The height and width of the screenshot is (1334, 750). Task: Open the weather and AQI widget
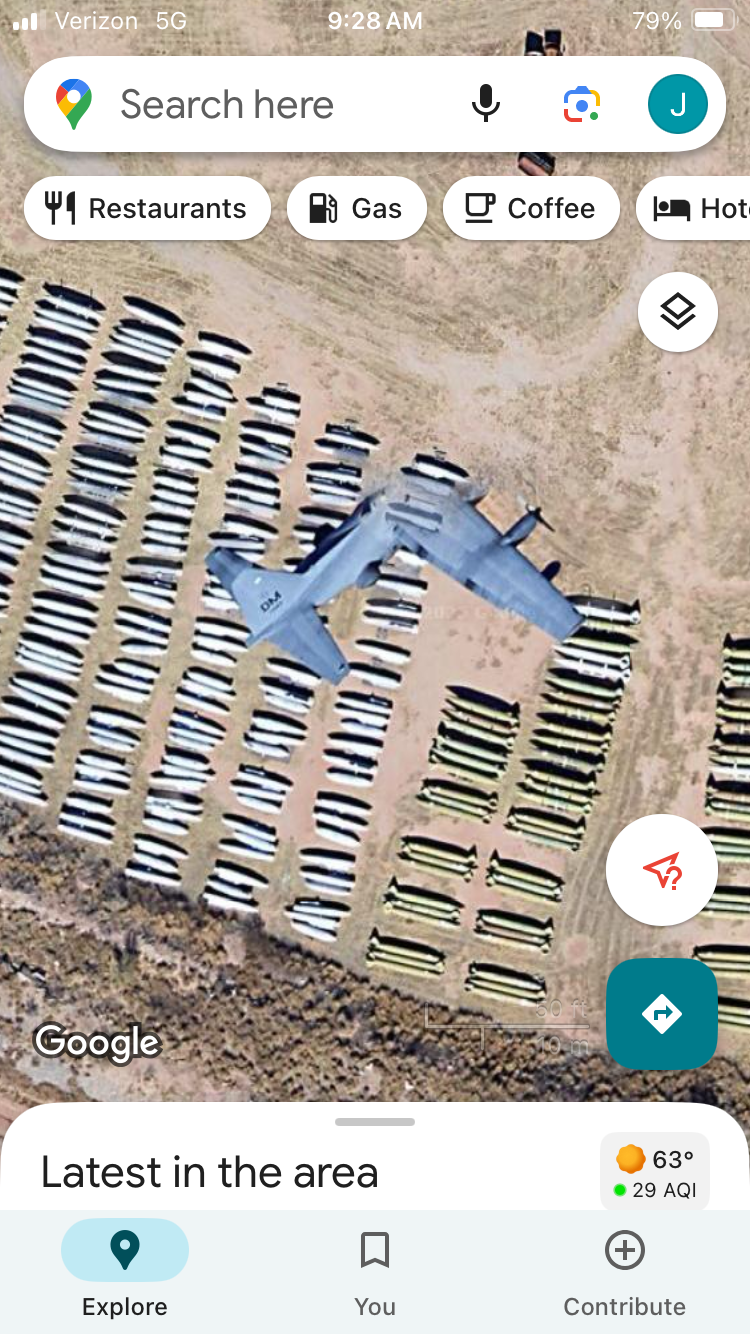point(655,1173)
